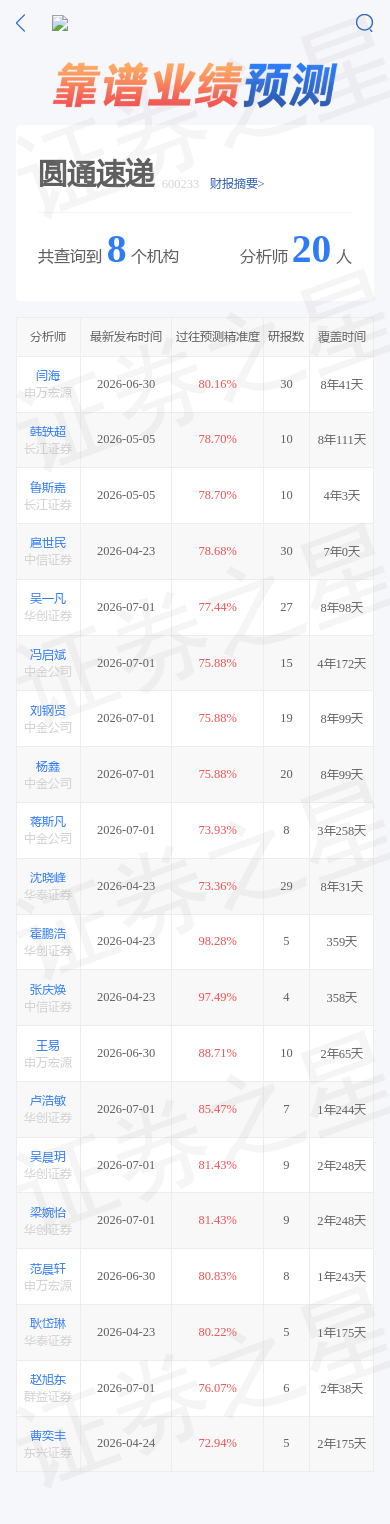Open analyst 闫海's profile link

coord(48,376)
